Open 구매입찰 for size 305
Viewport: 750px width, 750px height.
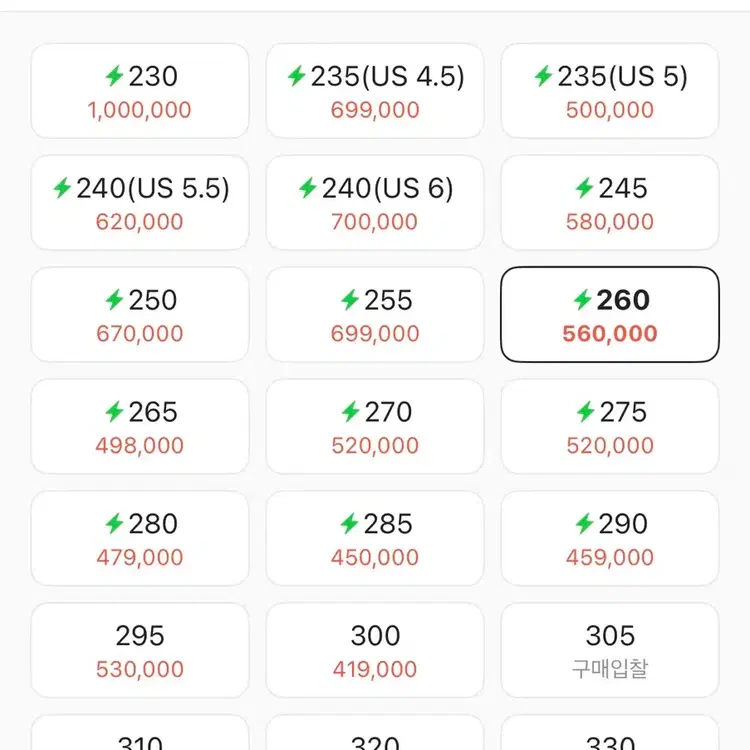(x=609, y=651)
